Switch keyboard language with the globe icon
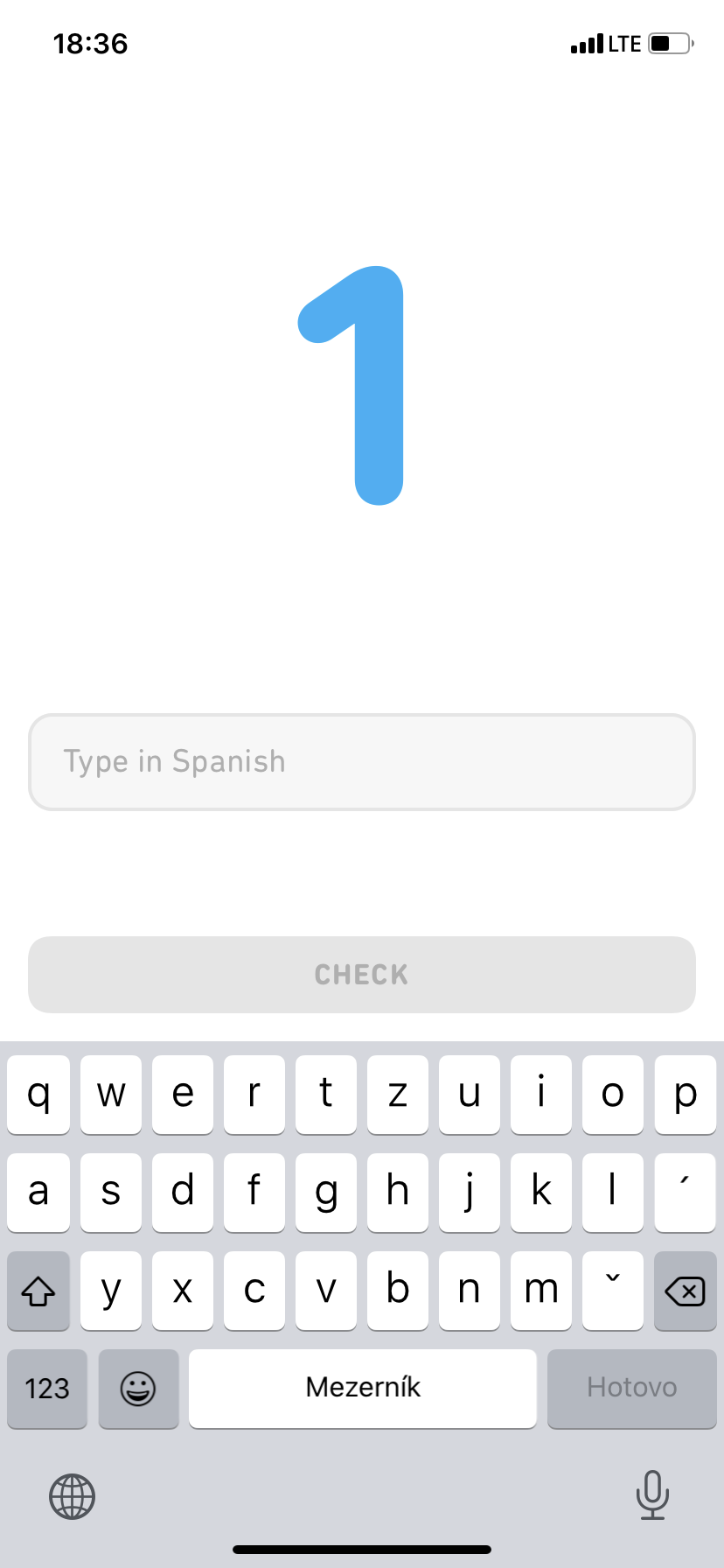This screenshot has height=1568, width=724. click(x=72, y=1495)
